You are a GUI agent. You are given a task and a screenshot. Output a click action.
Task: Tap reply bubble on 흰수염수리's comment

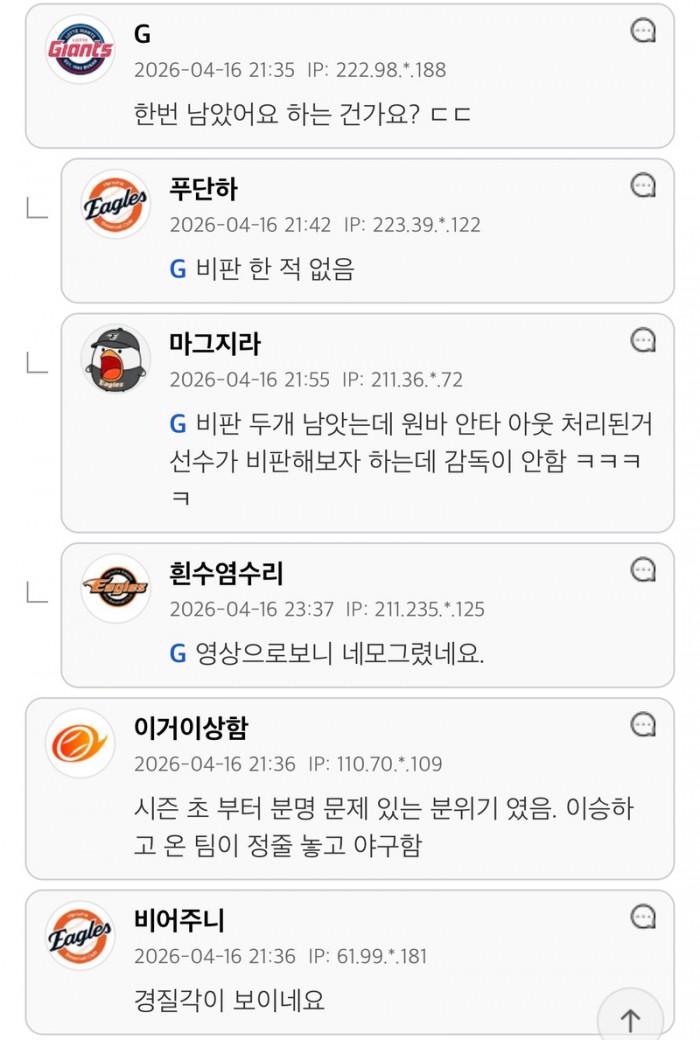tap(644, 570)
